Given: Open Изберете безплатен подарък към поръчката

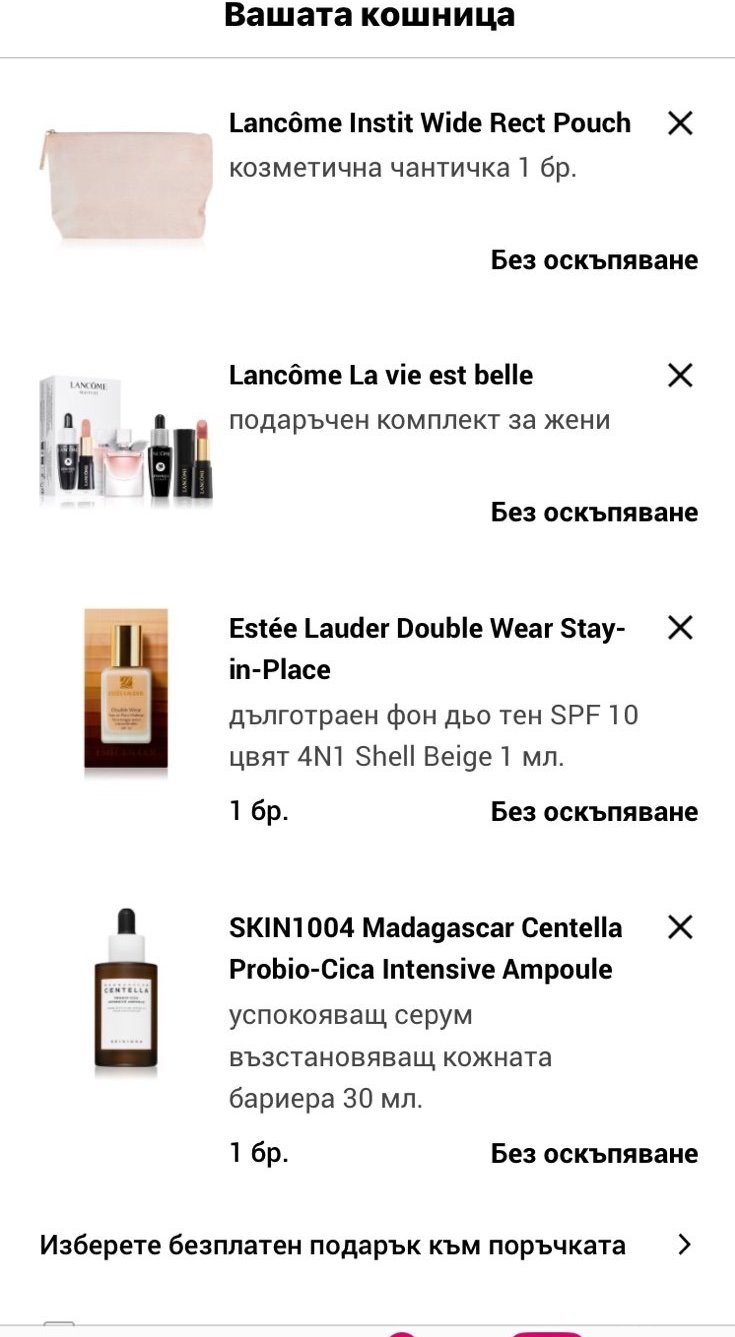Looking at the screenshot, I should (x=366, y=1245).
